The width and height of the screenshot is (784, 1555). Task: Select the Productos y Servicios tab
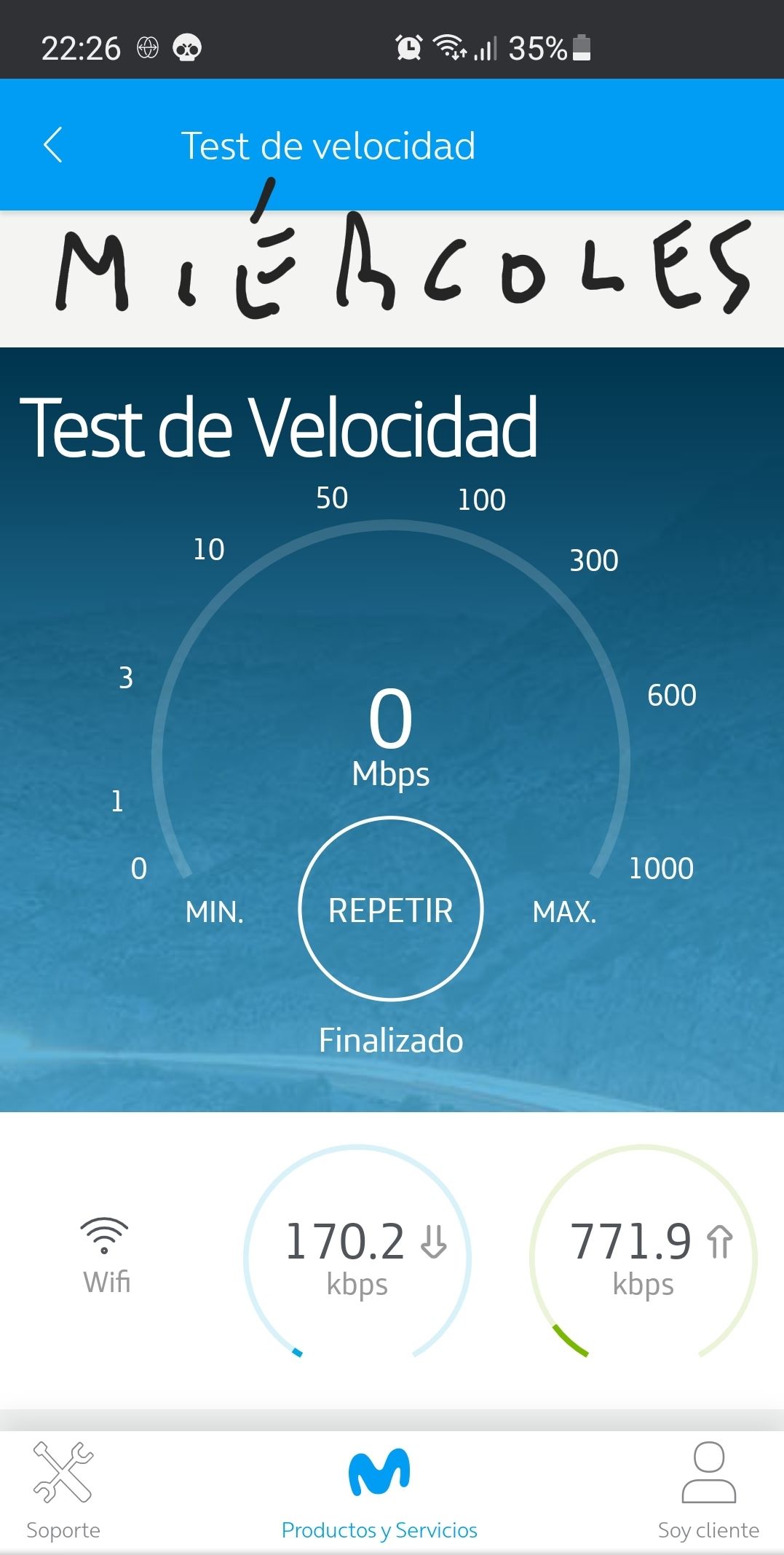point(379,1500)
